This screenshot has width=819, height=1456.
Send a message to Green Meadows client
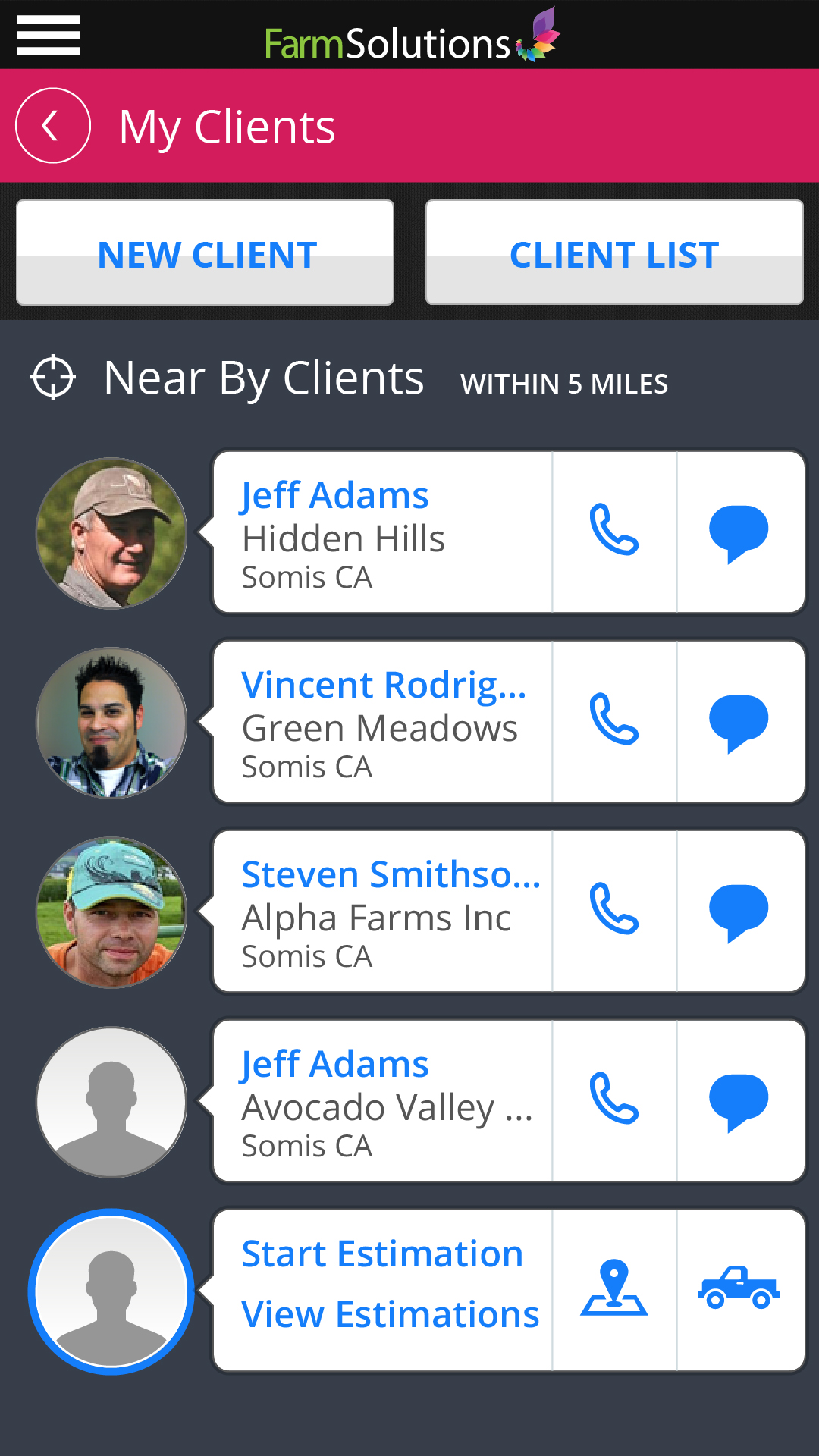(739, 722)
